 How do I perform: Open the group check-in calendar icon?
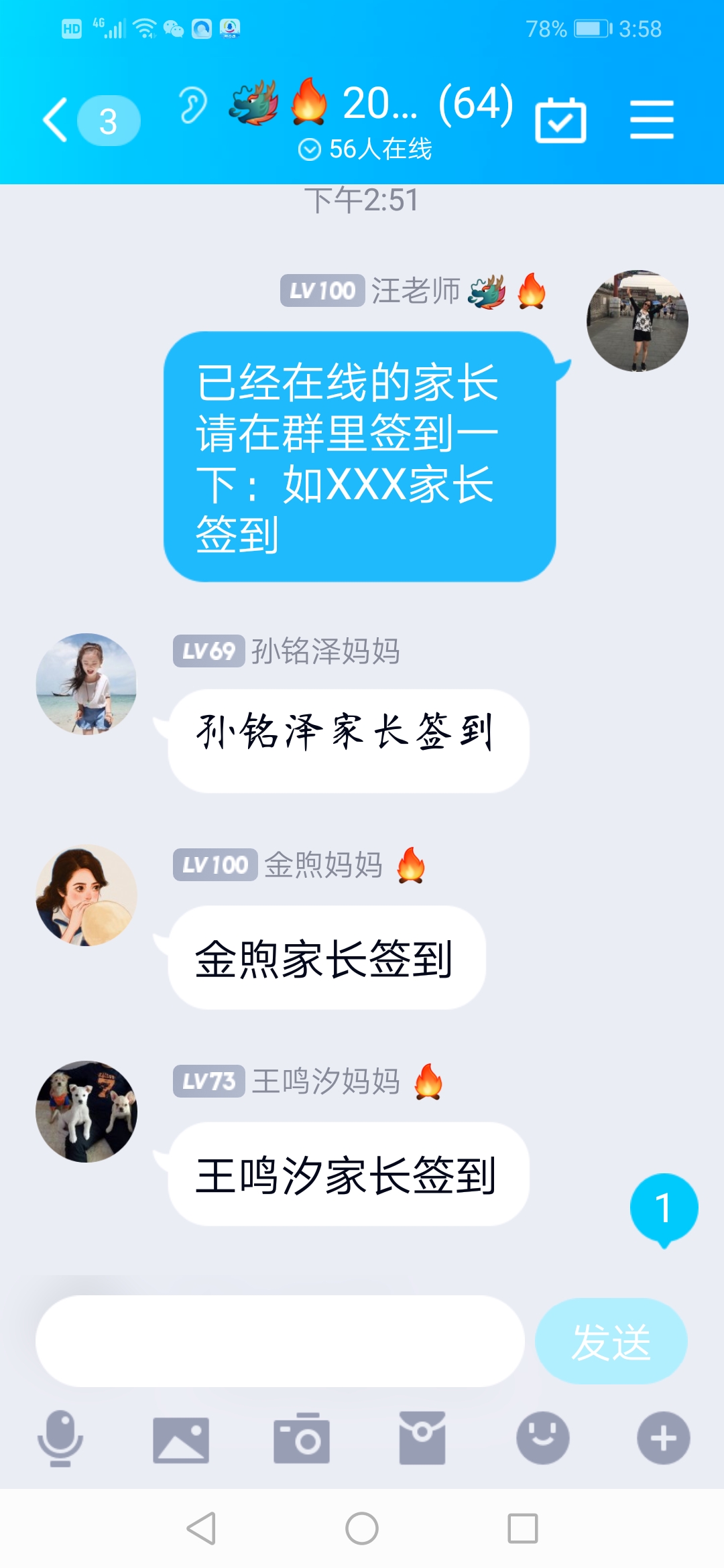(x=560, y=121)
